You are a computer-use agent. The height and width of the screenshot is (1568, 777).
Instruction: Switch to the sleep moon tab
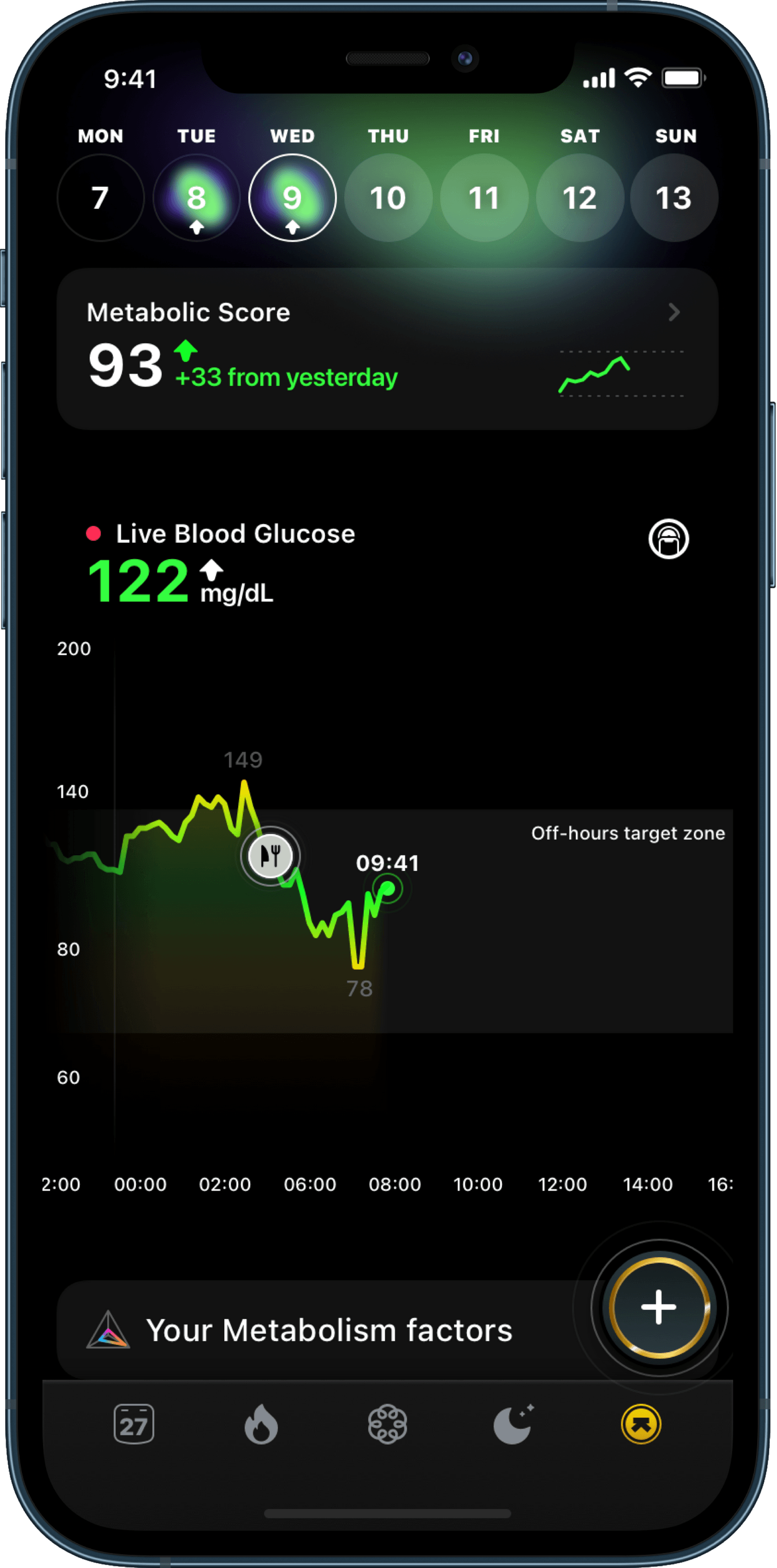pyautogui.click(x=513, y=1424)
